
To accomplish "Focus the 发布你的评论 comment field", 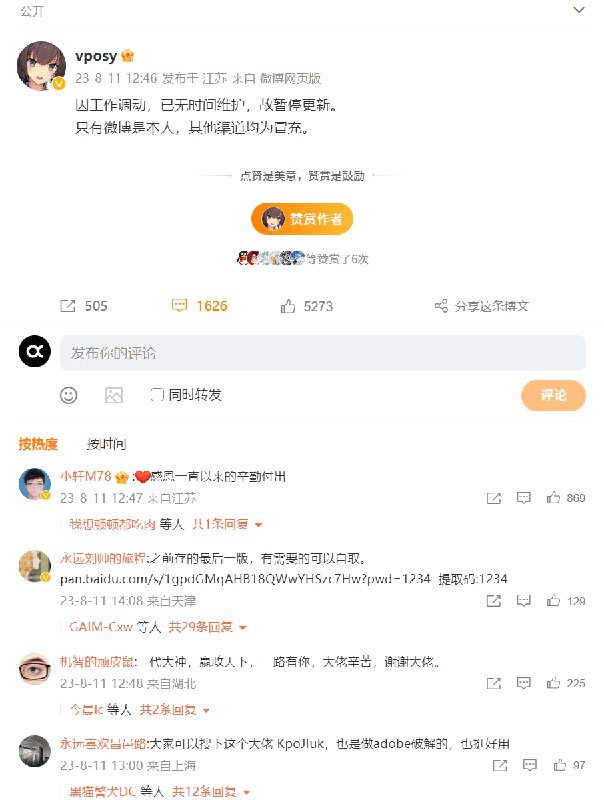I will tap(322, 353).
